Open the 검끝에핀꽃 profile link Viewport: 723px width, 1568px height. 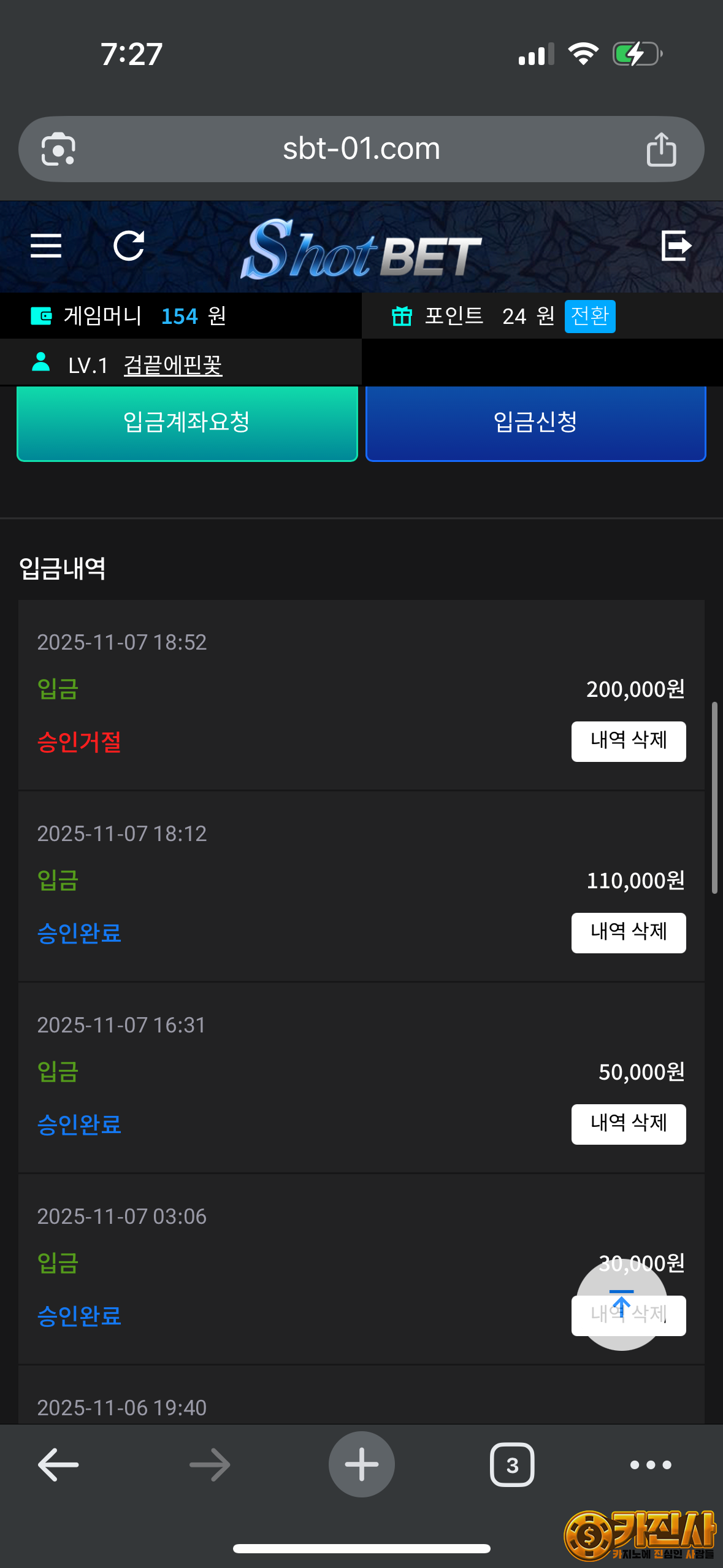point(172,366)
